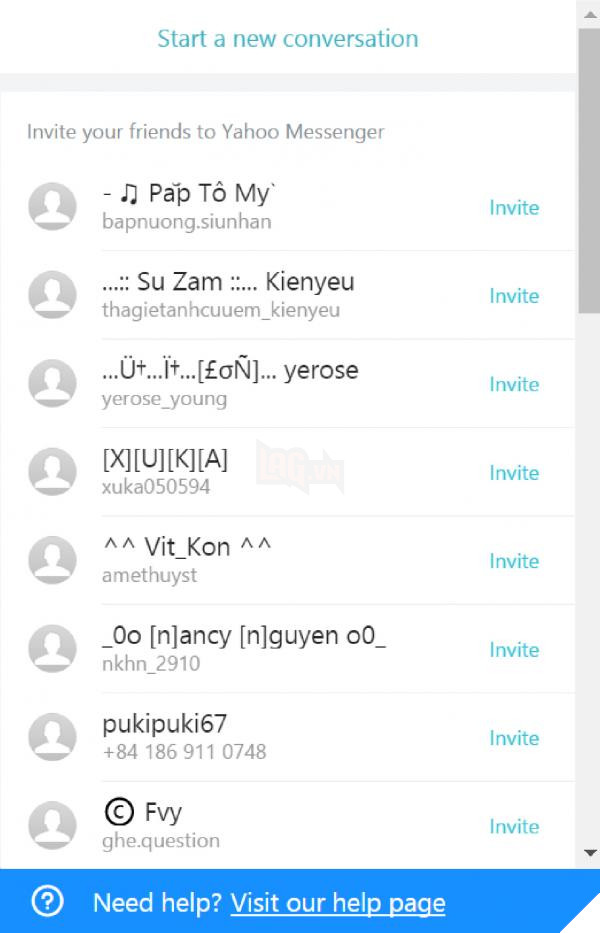Tap scrollbar down arrow

[589, 853]
